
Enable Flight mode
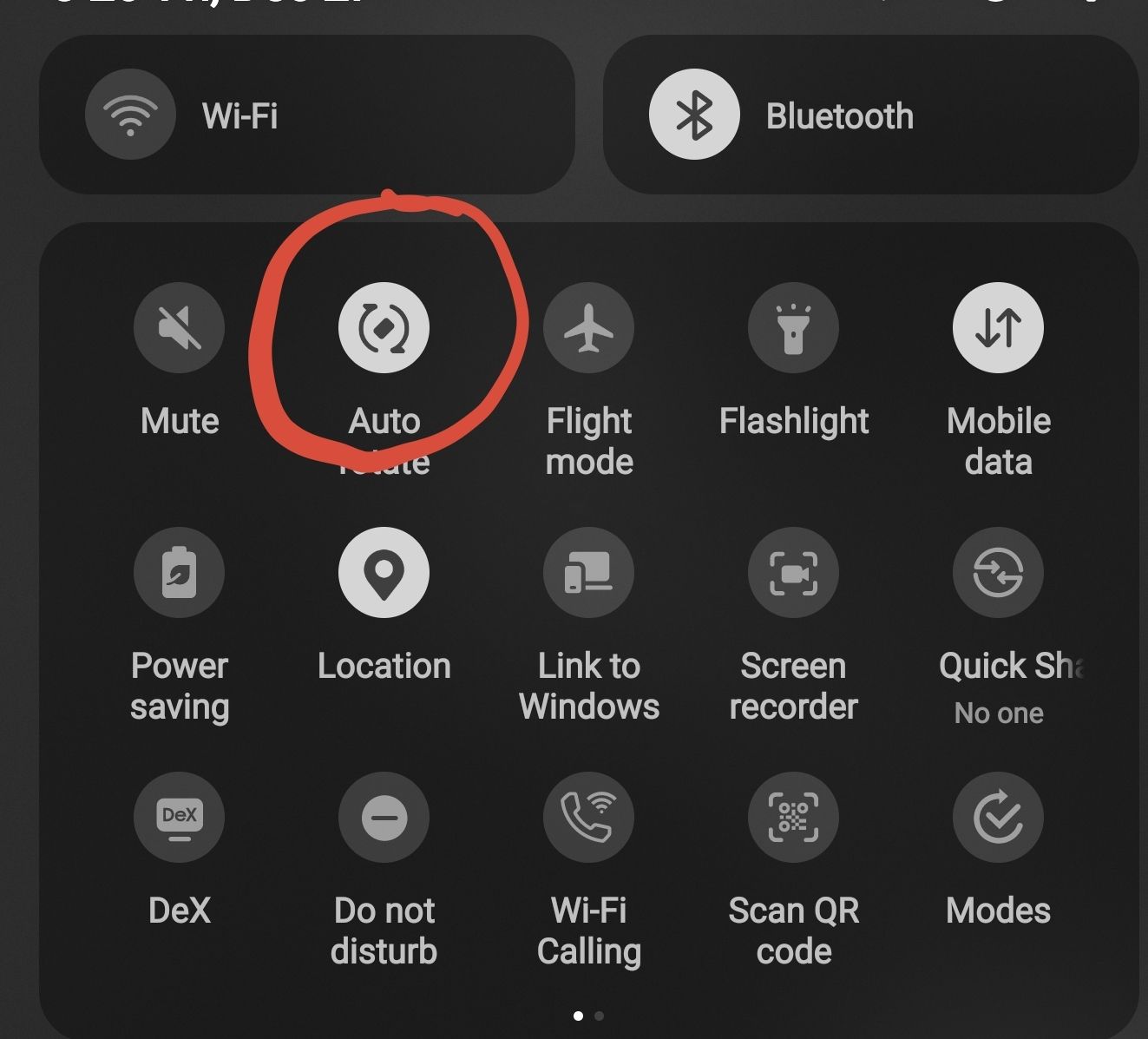pyautogui.click(x=588, y=328)
